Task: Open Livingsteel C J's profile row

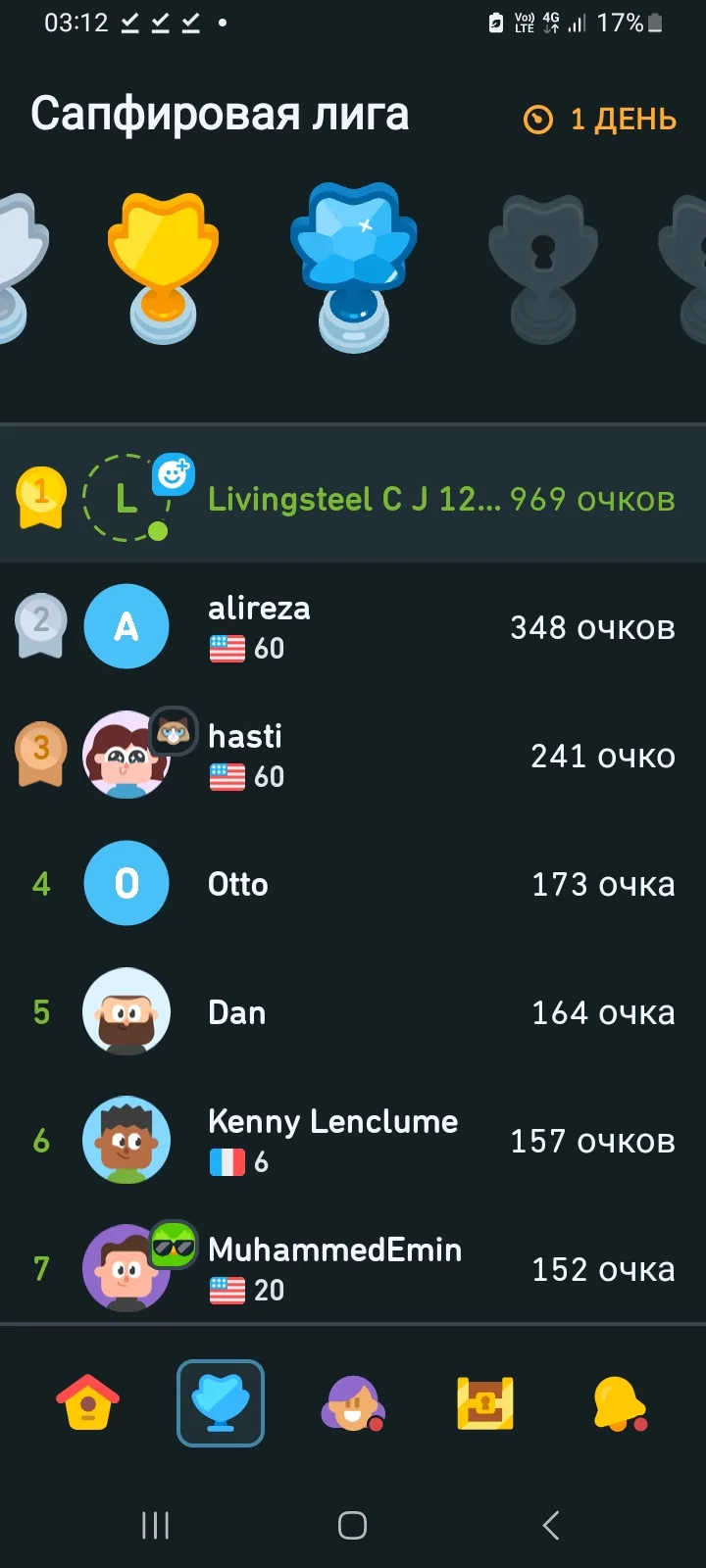Action: click(x=353, y=498)
